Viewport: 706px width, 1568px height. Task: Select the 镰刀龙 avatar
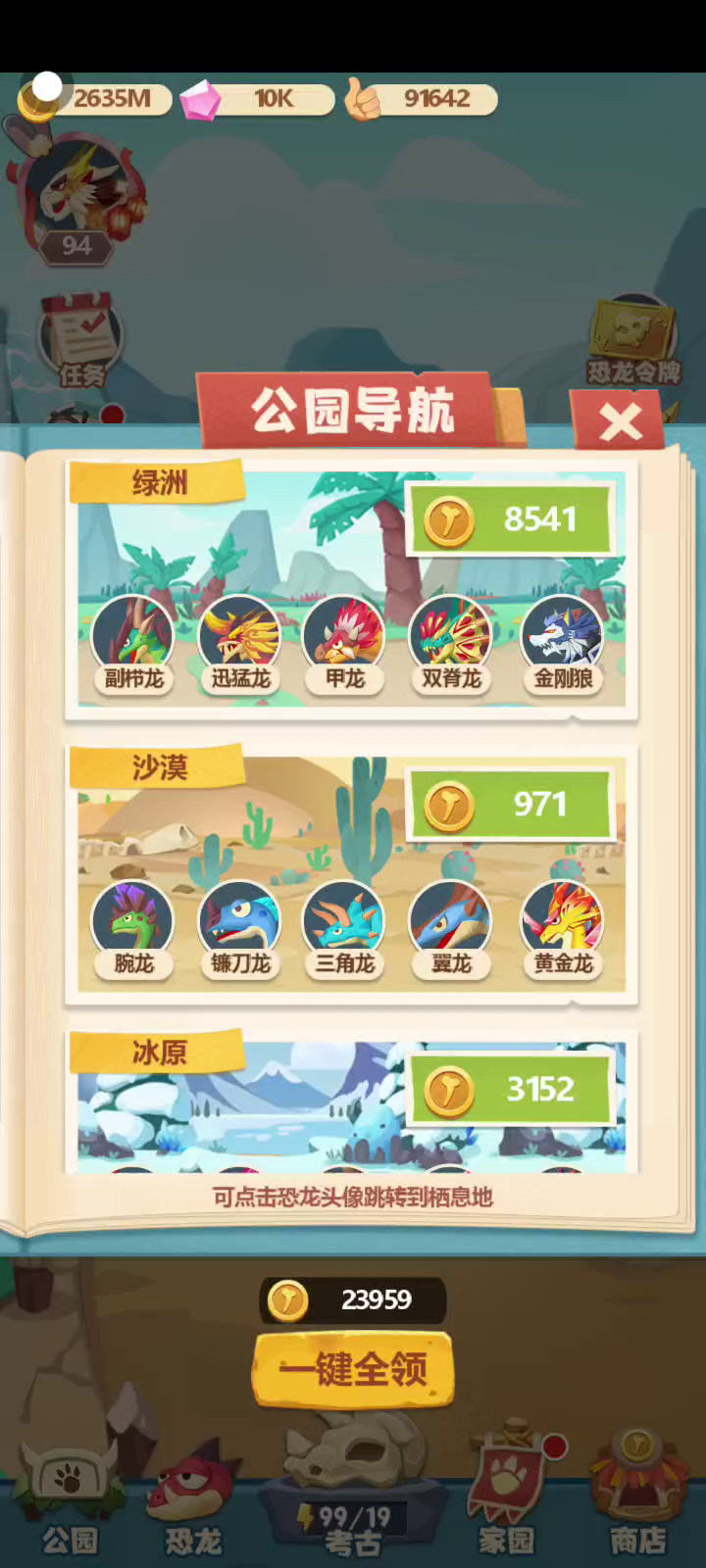click(x=239, y=924)
